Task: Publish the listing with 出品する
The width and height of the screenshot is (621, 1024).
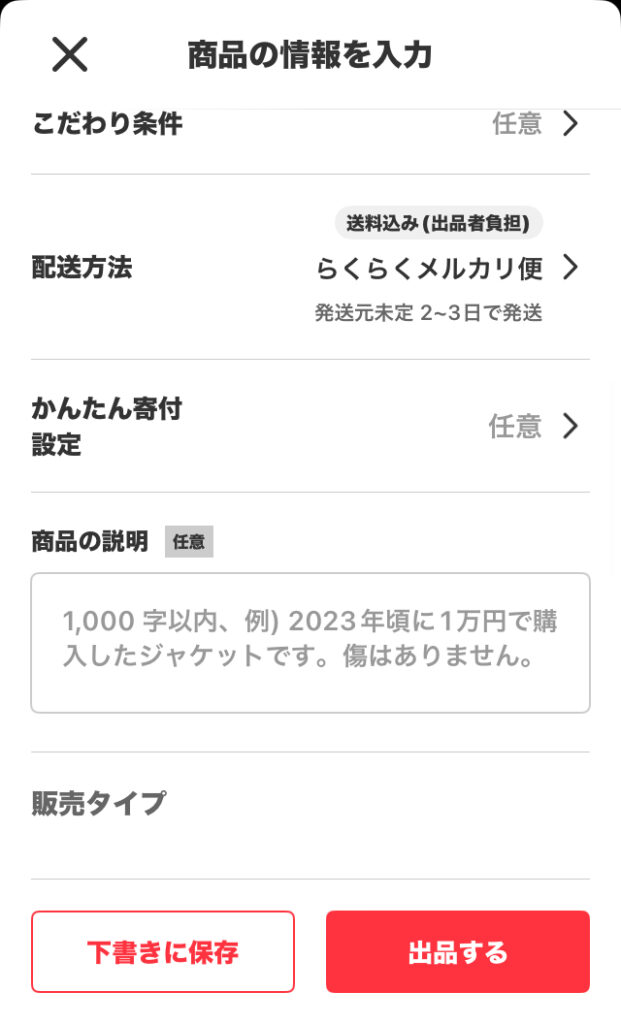Action: pos(457,951)
